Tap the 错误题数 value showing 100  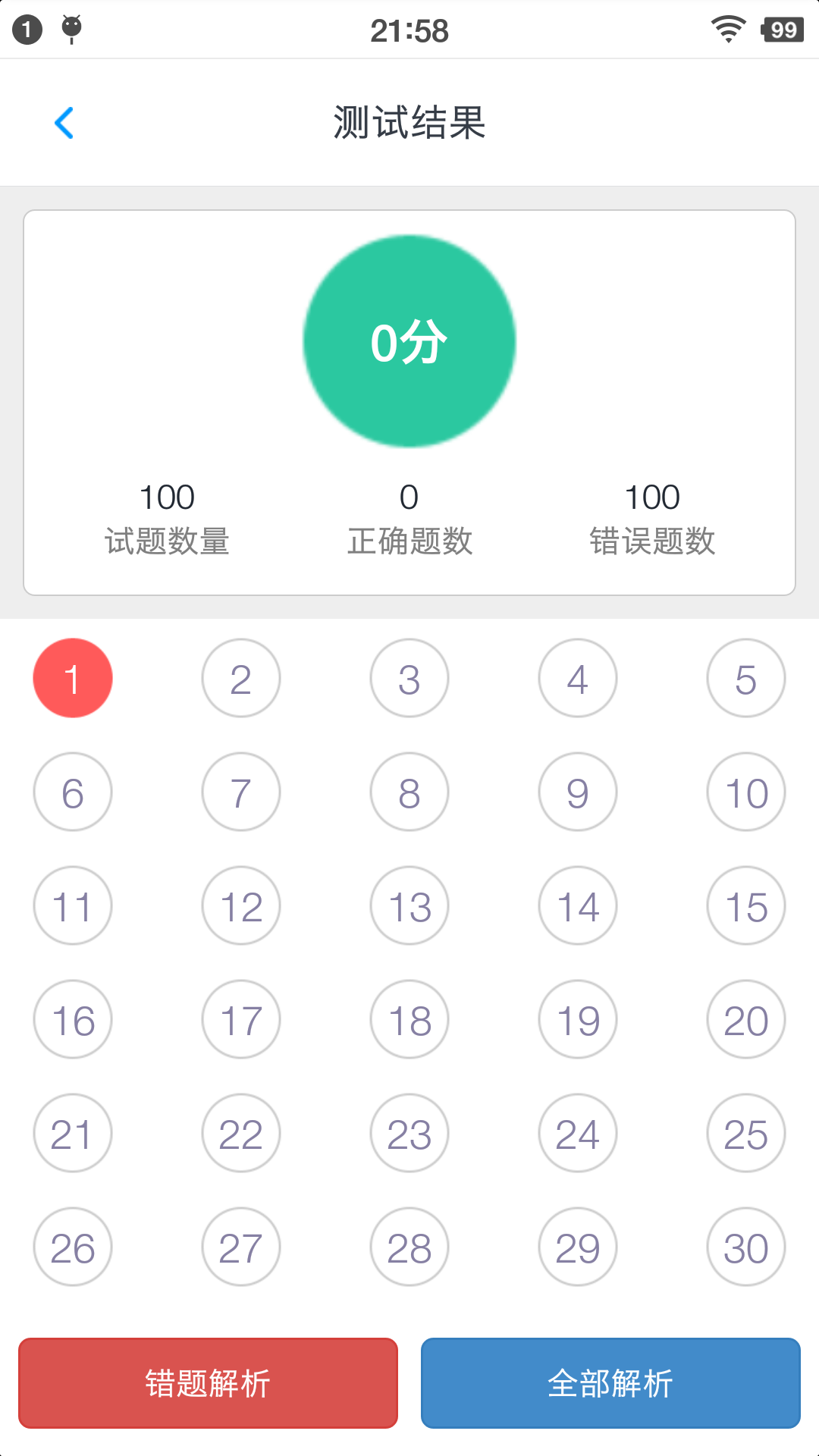click(x=652, y=497)
